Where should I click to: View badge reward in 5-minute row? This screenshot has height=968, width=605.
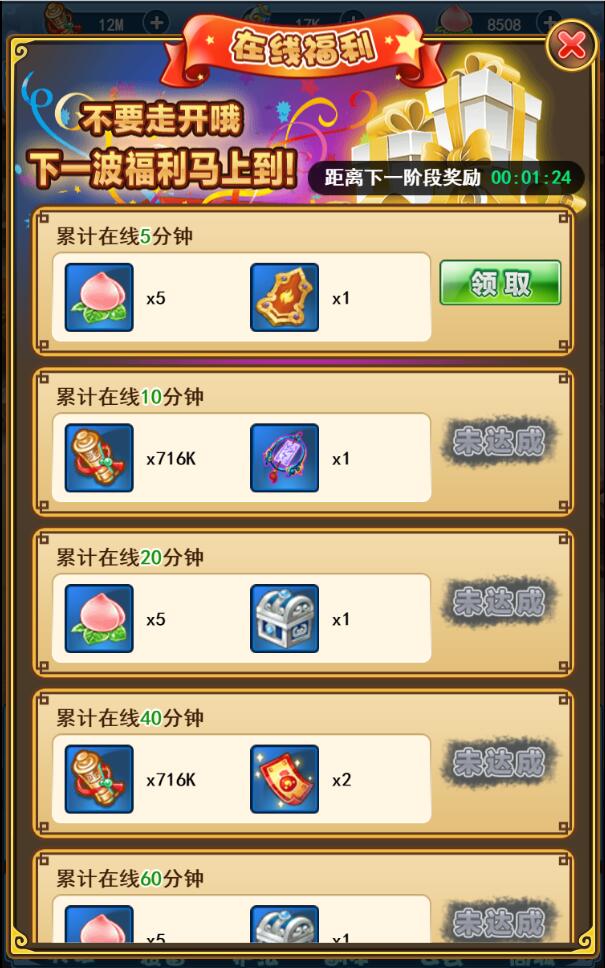point(284,297)
